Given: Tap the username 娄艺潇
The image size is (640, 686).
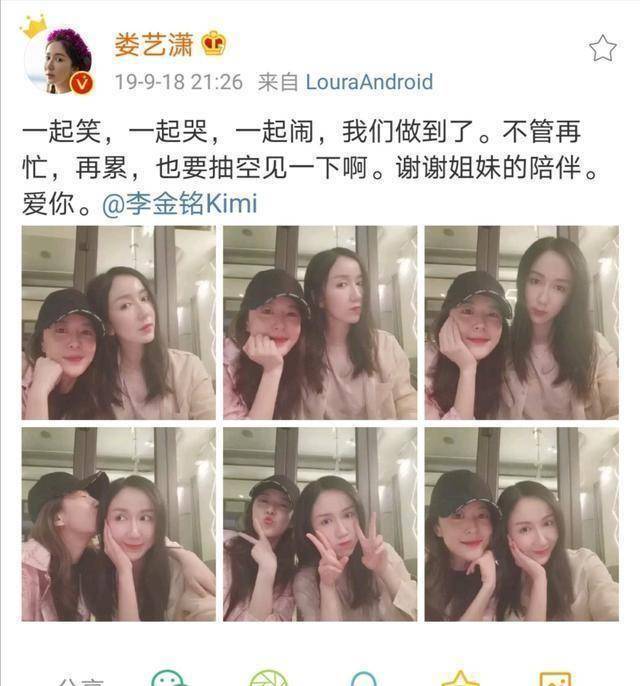Looking at the screenshot, I should (153, 45).
